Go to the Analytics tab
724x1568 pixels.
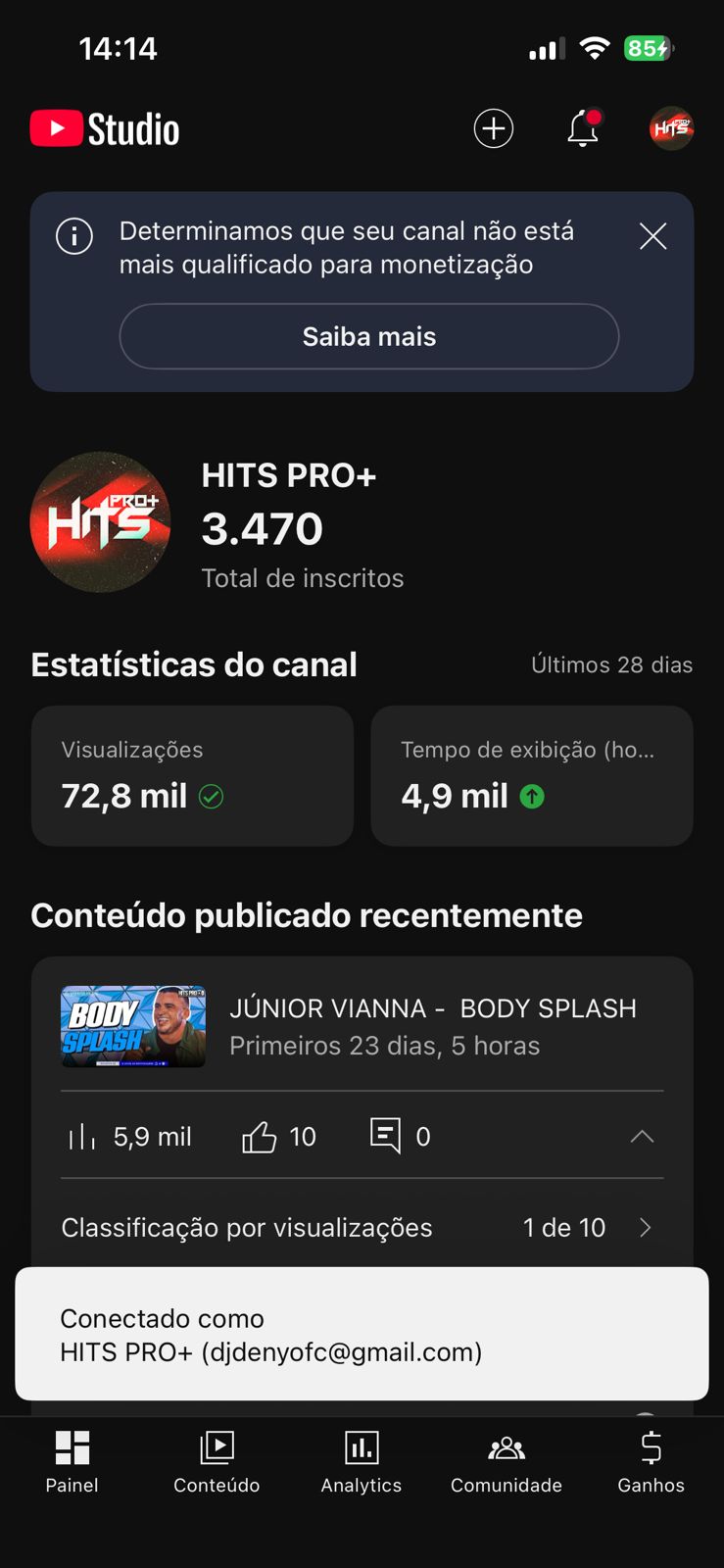coord(362,1460)
